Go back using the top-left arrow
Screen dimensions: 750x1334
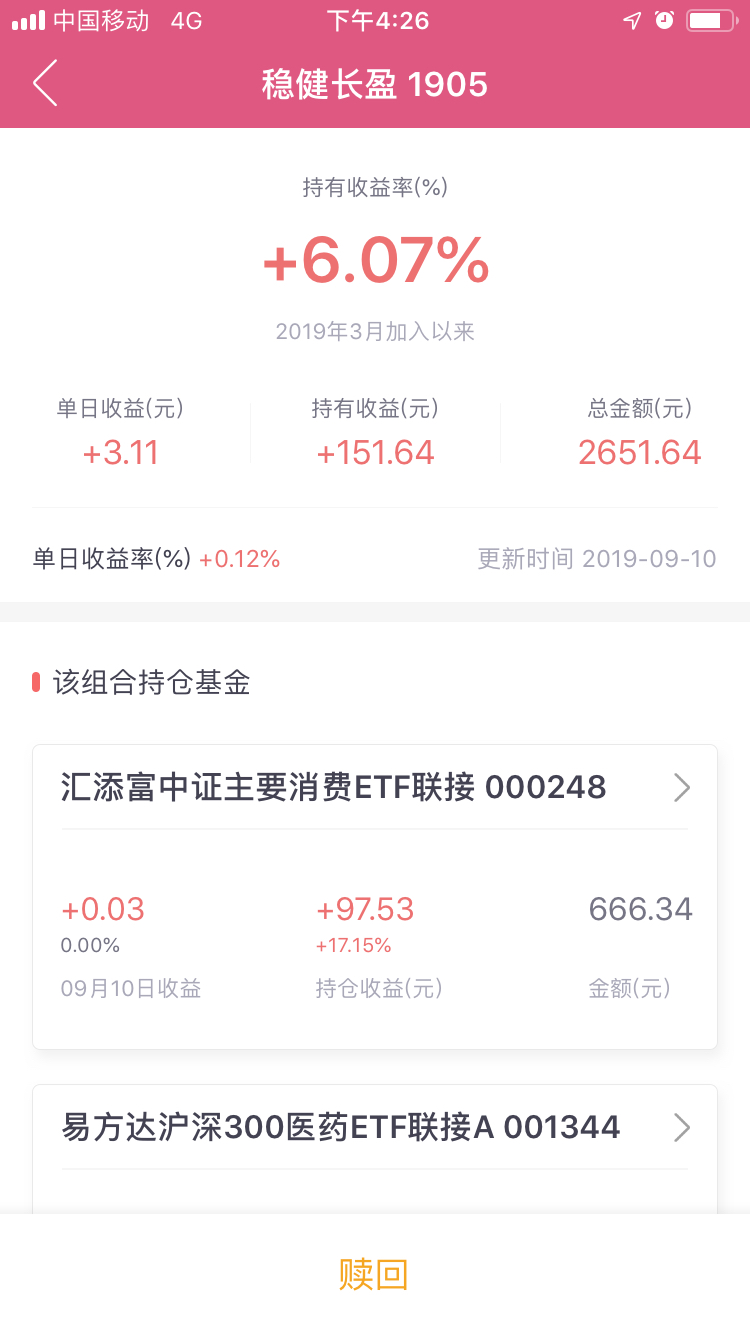45,83
